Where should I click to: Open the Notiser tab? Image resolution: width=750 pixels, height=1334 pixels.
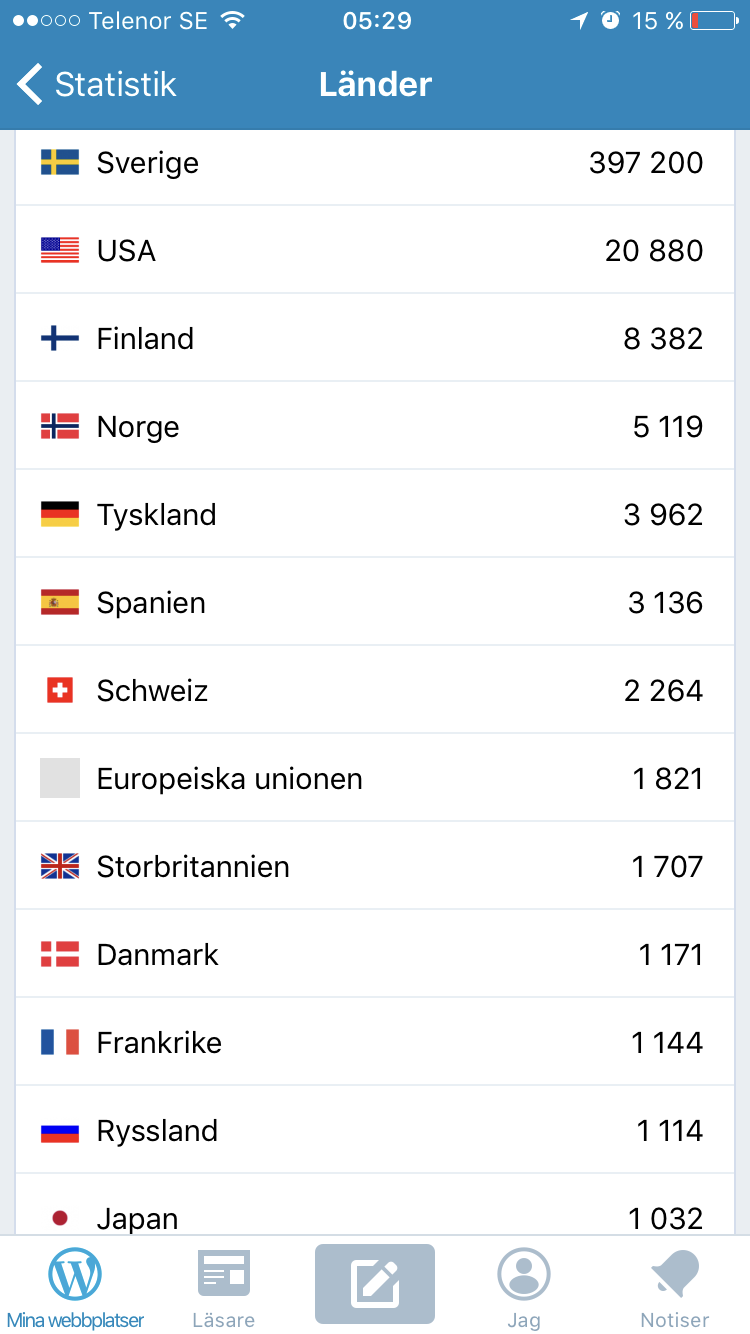[x=675, y=1286]
